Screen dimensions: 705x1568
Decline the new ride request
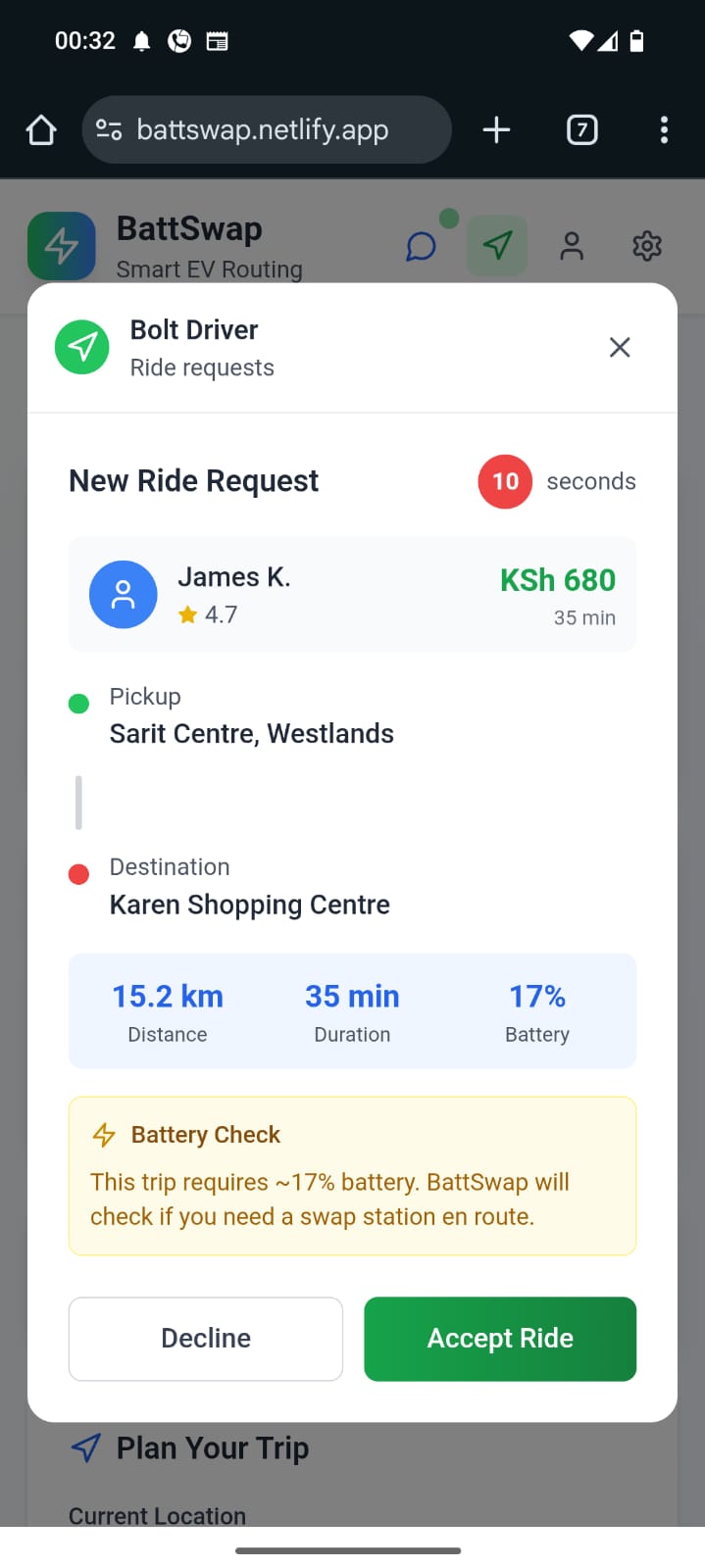pyautogui.click(x=206, y=1339)
